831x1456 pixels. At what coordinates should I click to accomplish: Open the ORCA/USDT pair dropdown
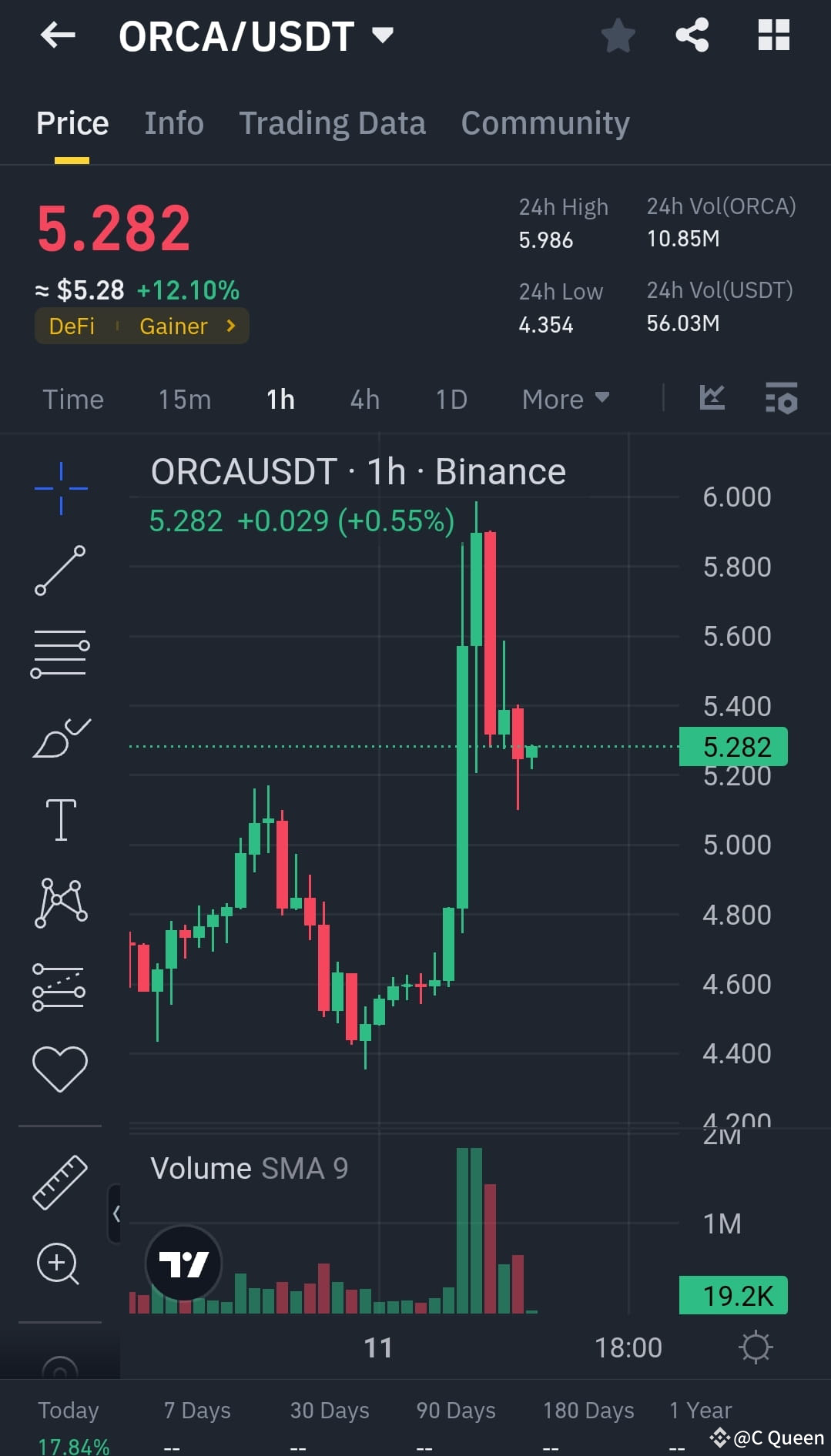click(383, 34)
